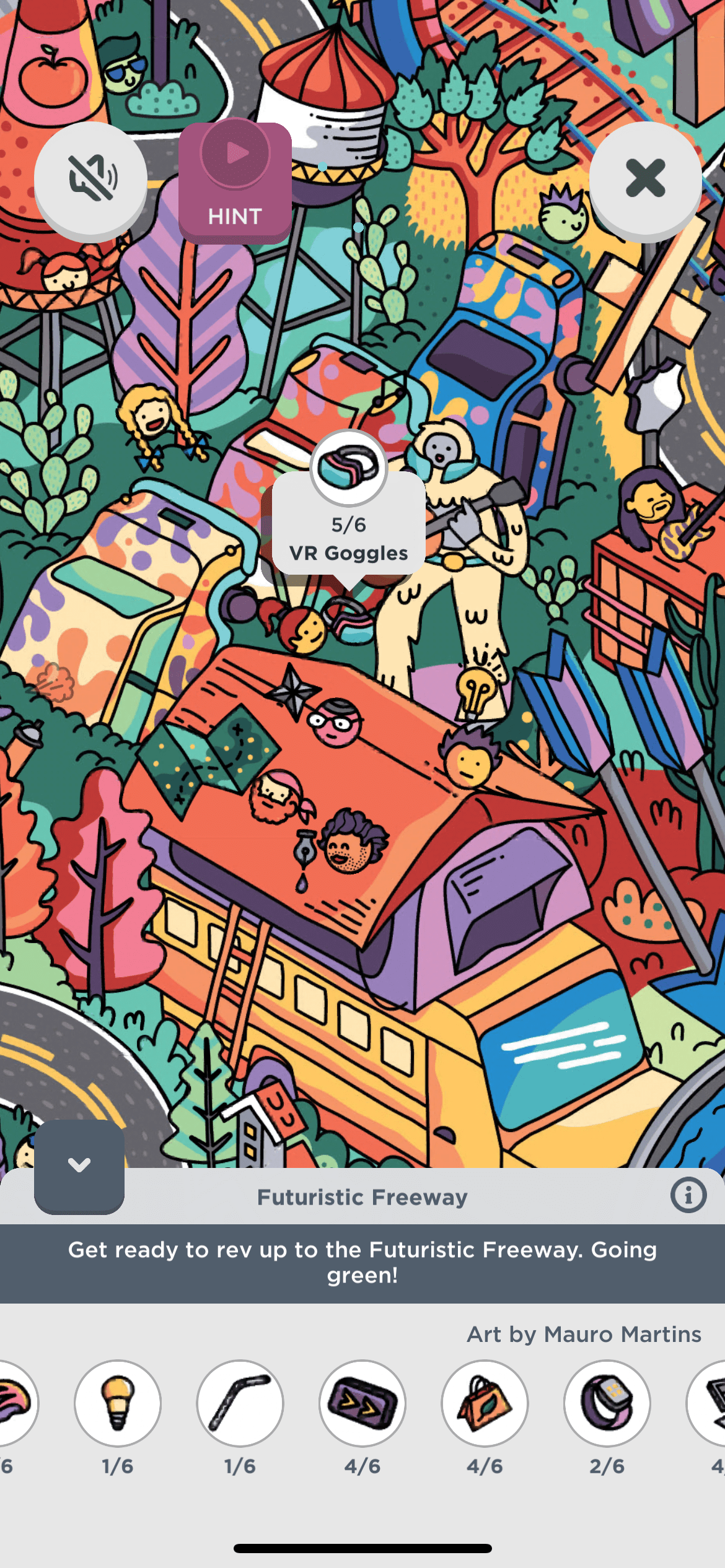The height and width of the screenshot is (1568, 725).
Task: Select the bent straw item
Action: coord(240,1403)
